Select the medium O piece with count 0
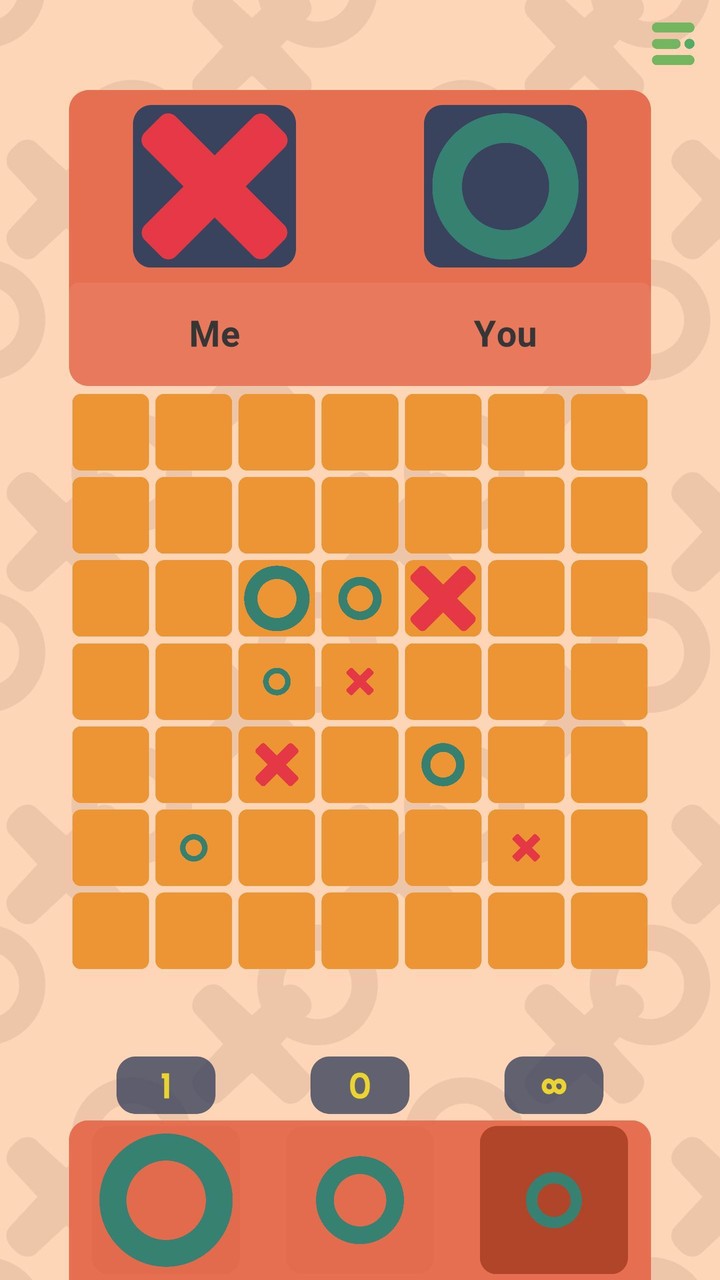 click(x=360, y=1199)
